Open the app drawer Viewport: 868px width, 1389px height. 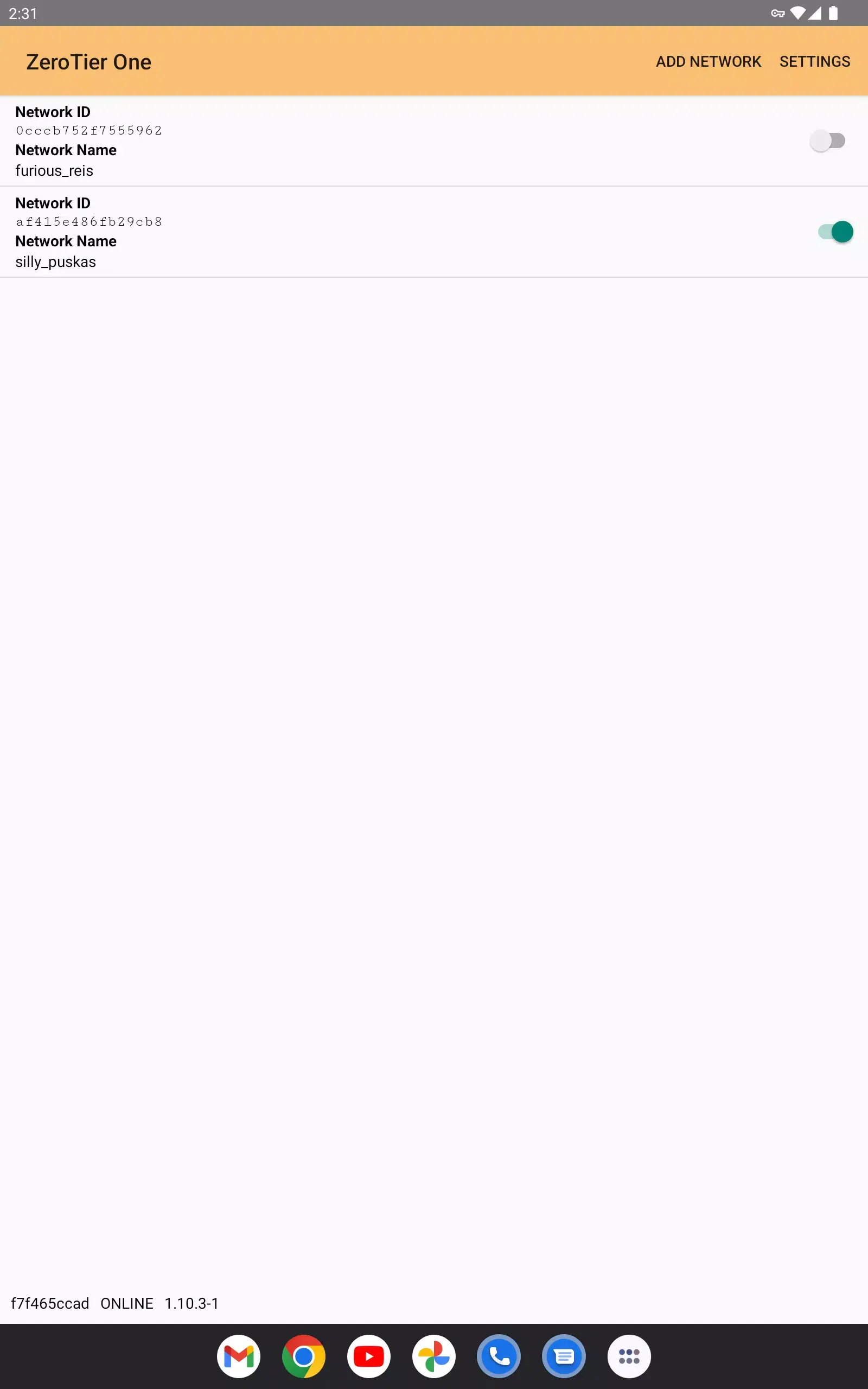(x=629, y=1356)
